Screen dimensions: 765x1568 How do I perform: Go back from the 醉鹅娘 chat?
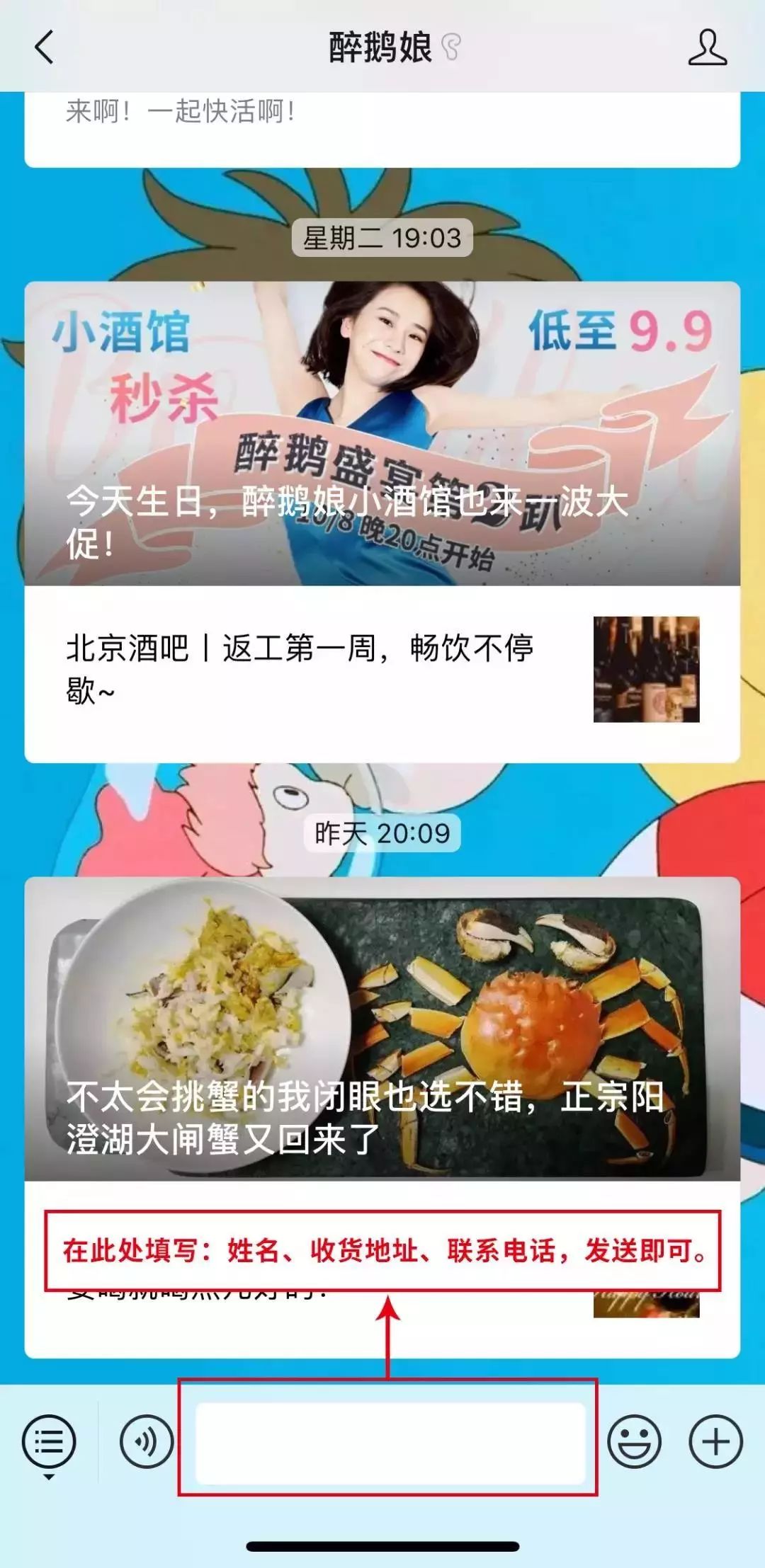(x=44, y=47)
